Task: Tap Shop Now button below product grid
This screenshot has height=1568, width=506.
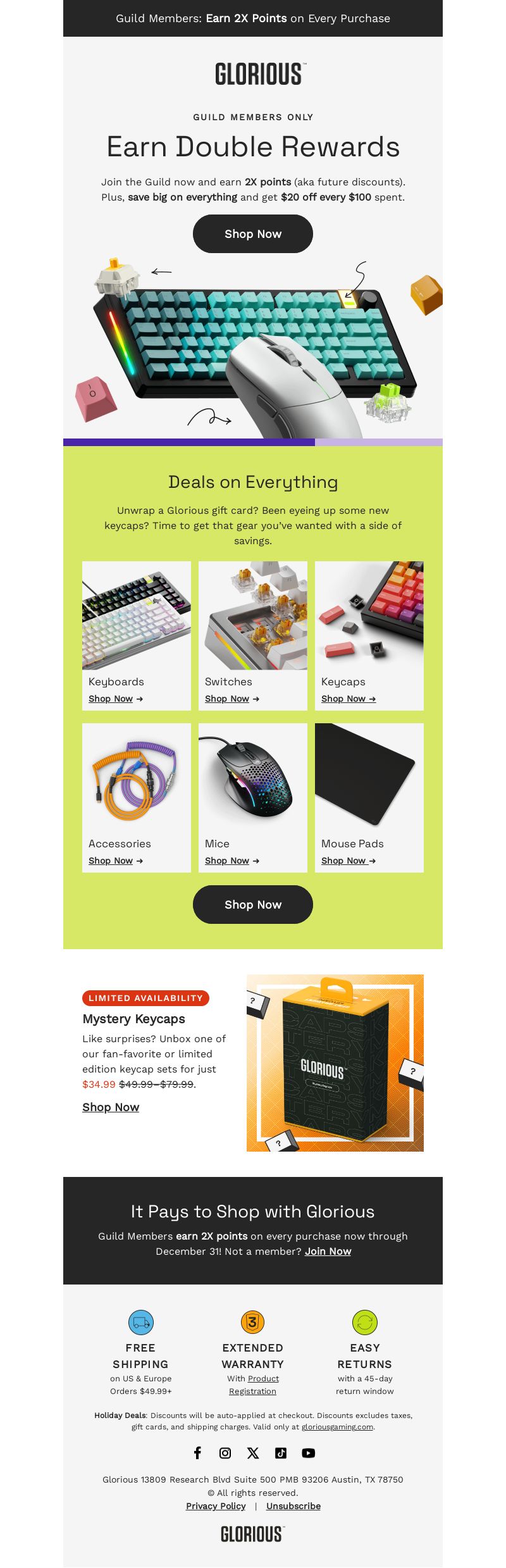Action: coord(253,905)
